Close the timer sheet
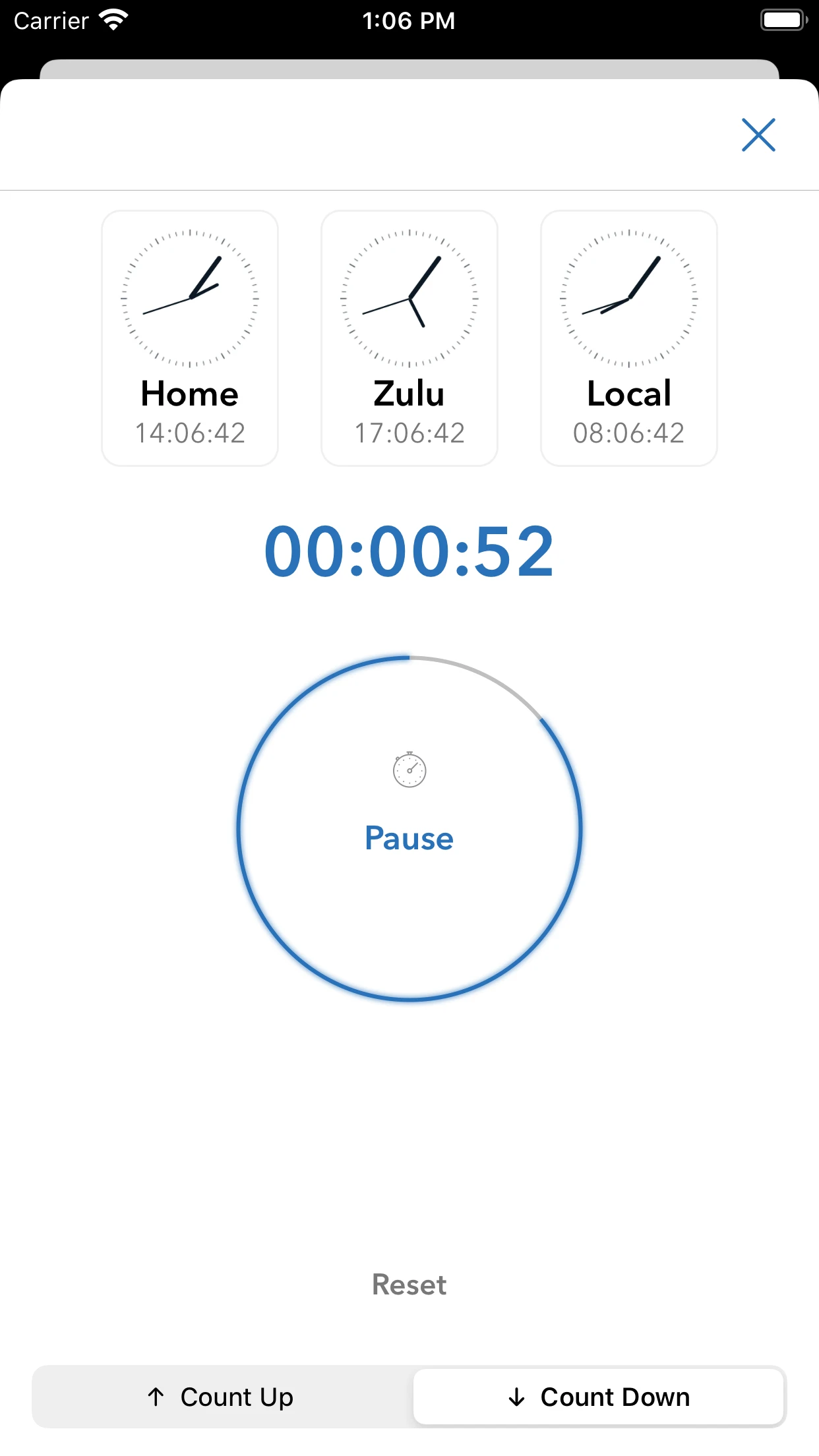The image size is (819, 1456). [758, 135]
